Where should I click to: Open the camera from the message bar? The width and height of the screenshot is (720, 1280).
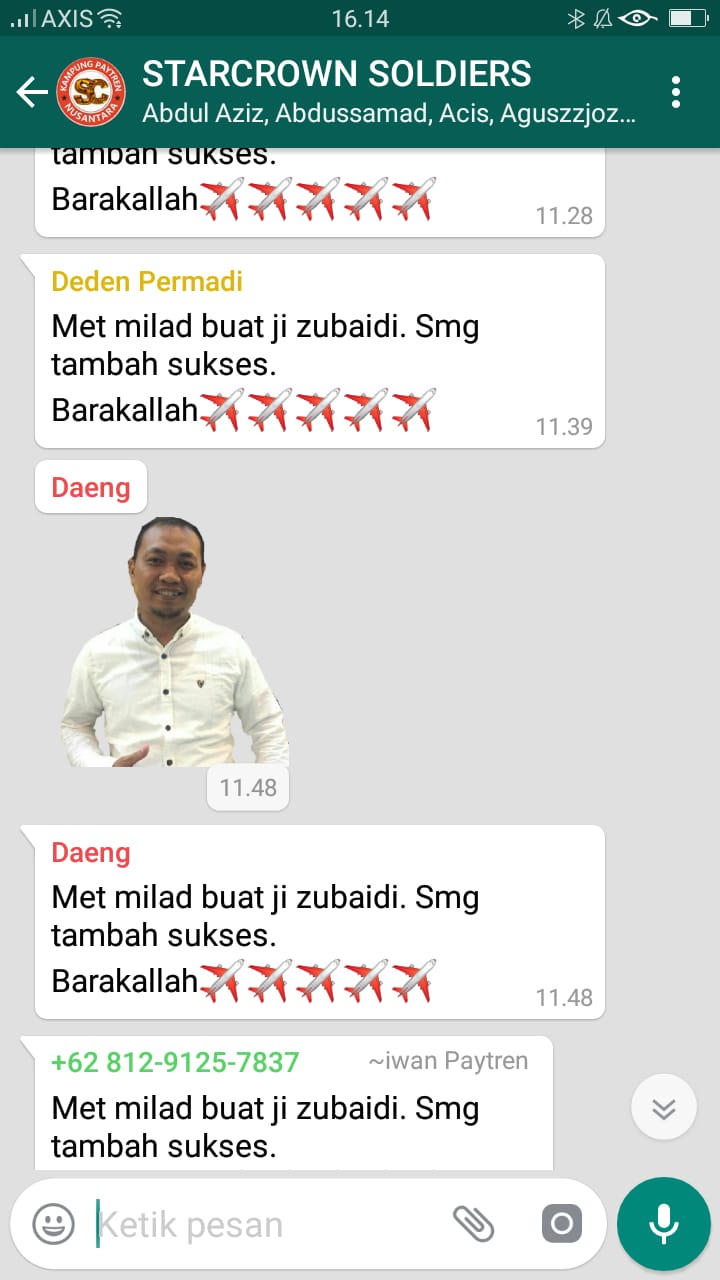pyautogui.click(x=561, y=1224)
